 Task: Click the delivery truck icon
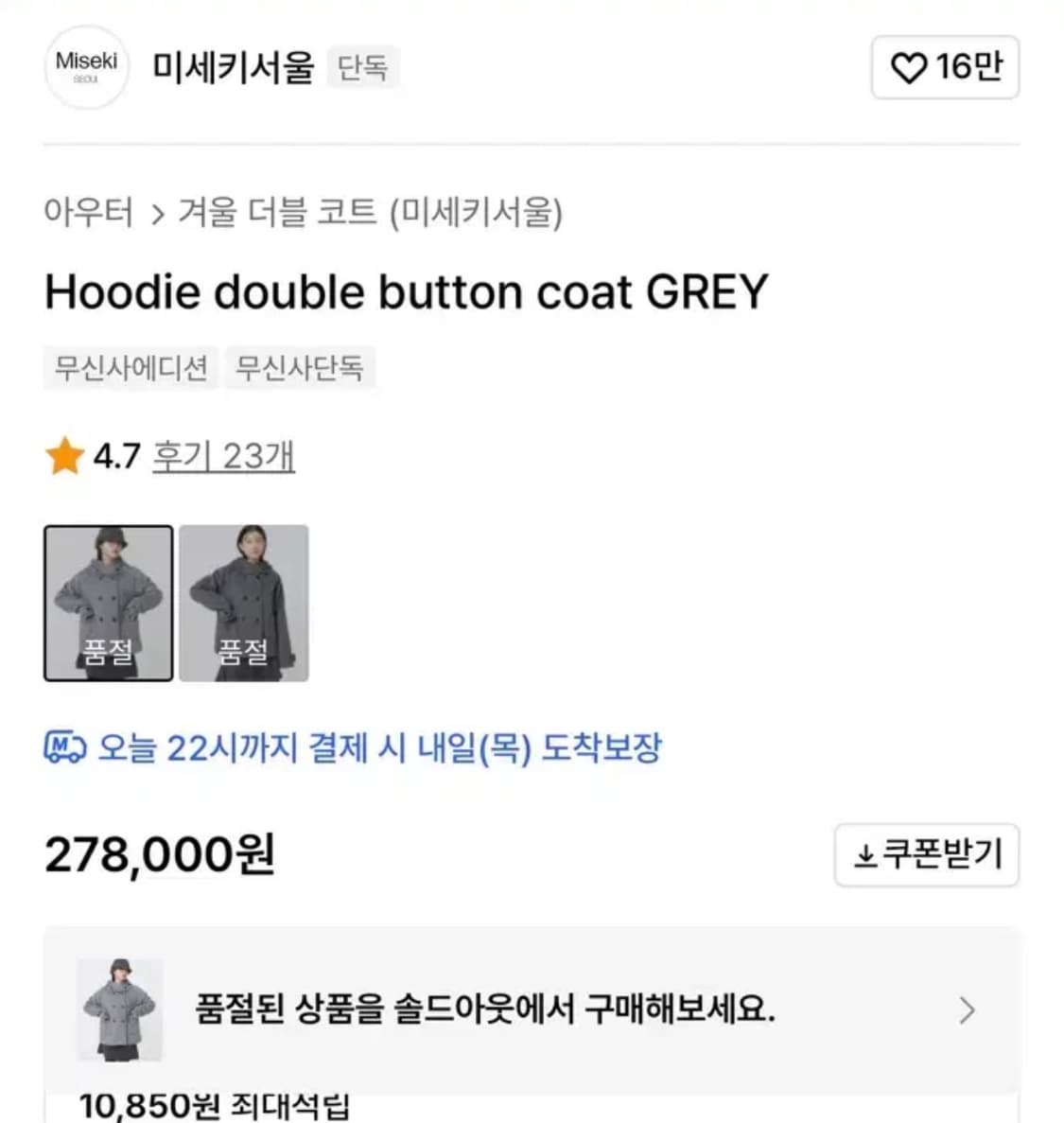[x=62, y=748]
